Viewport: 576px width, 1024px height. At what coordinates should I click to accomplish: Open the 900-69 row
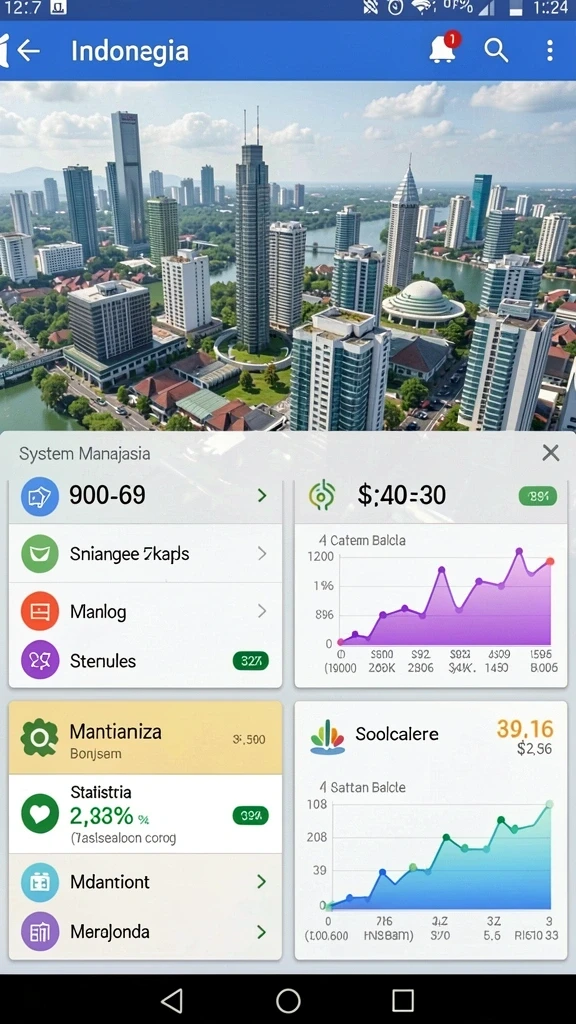tap(146, 496)
